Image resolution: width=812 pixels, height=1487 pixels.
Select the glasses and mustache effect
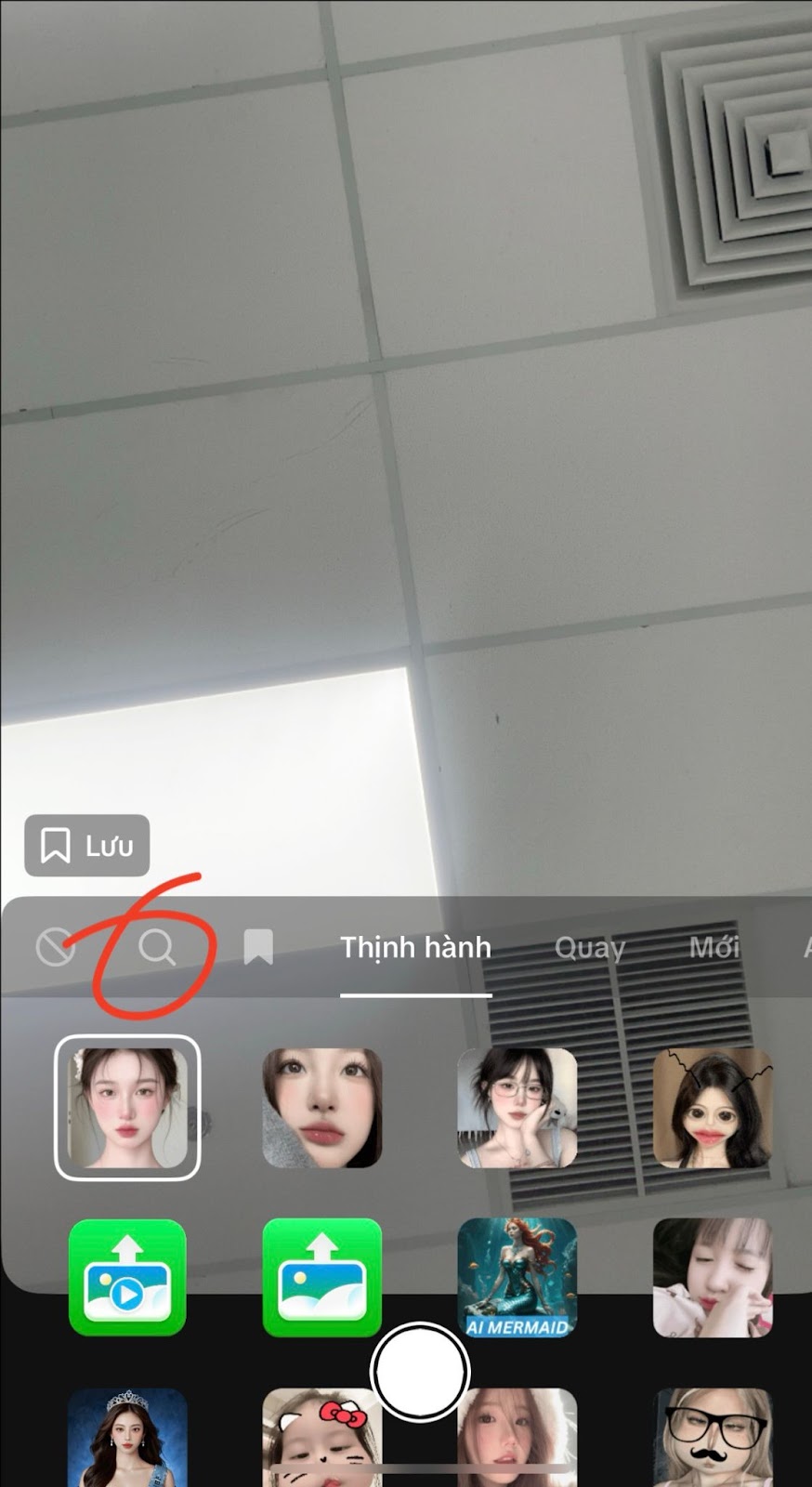pos(713,1439)
